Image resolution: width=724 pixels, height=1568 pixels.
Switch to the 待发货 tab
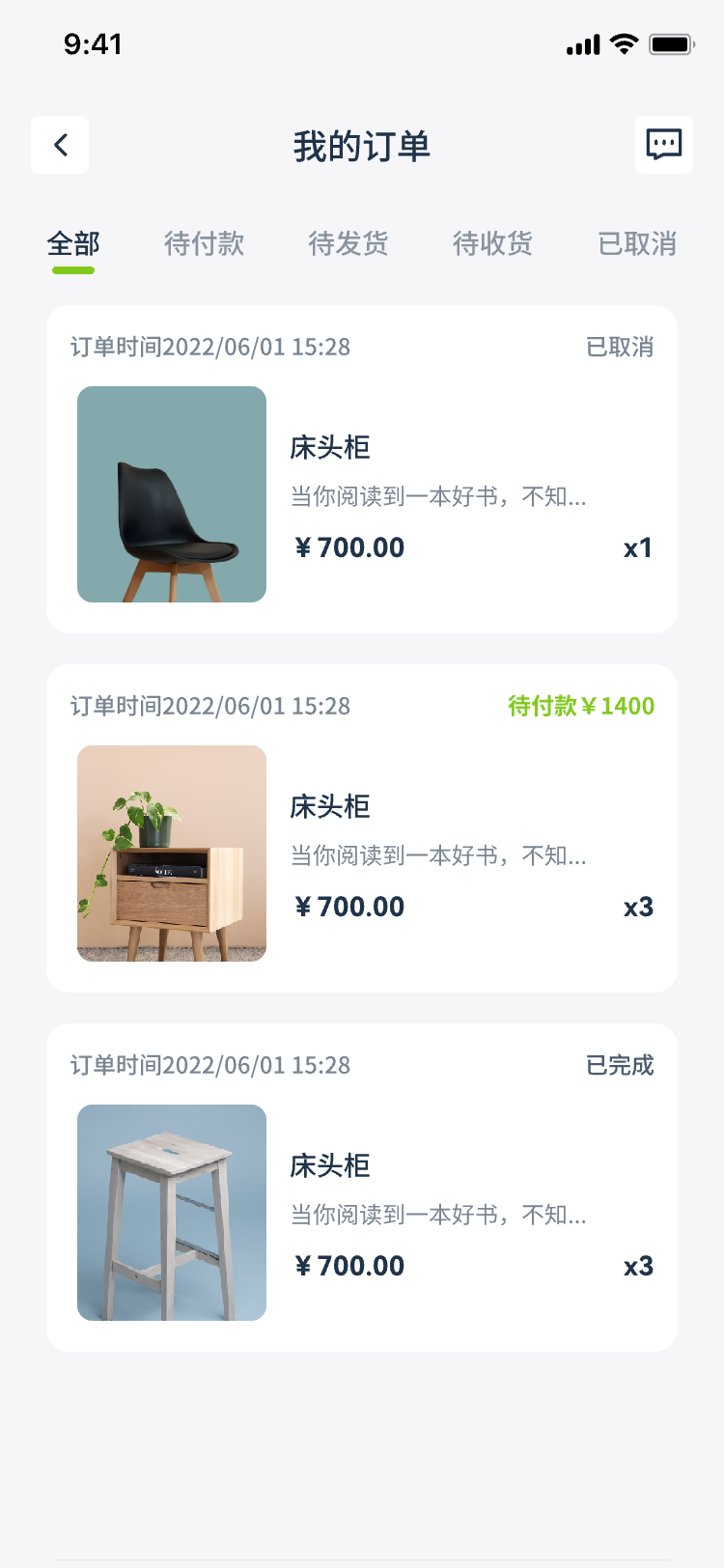point(348,244)
